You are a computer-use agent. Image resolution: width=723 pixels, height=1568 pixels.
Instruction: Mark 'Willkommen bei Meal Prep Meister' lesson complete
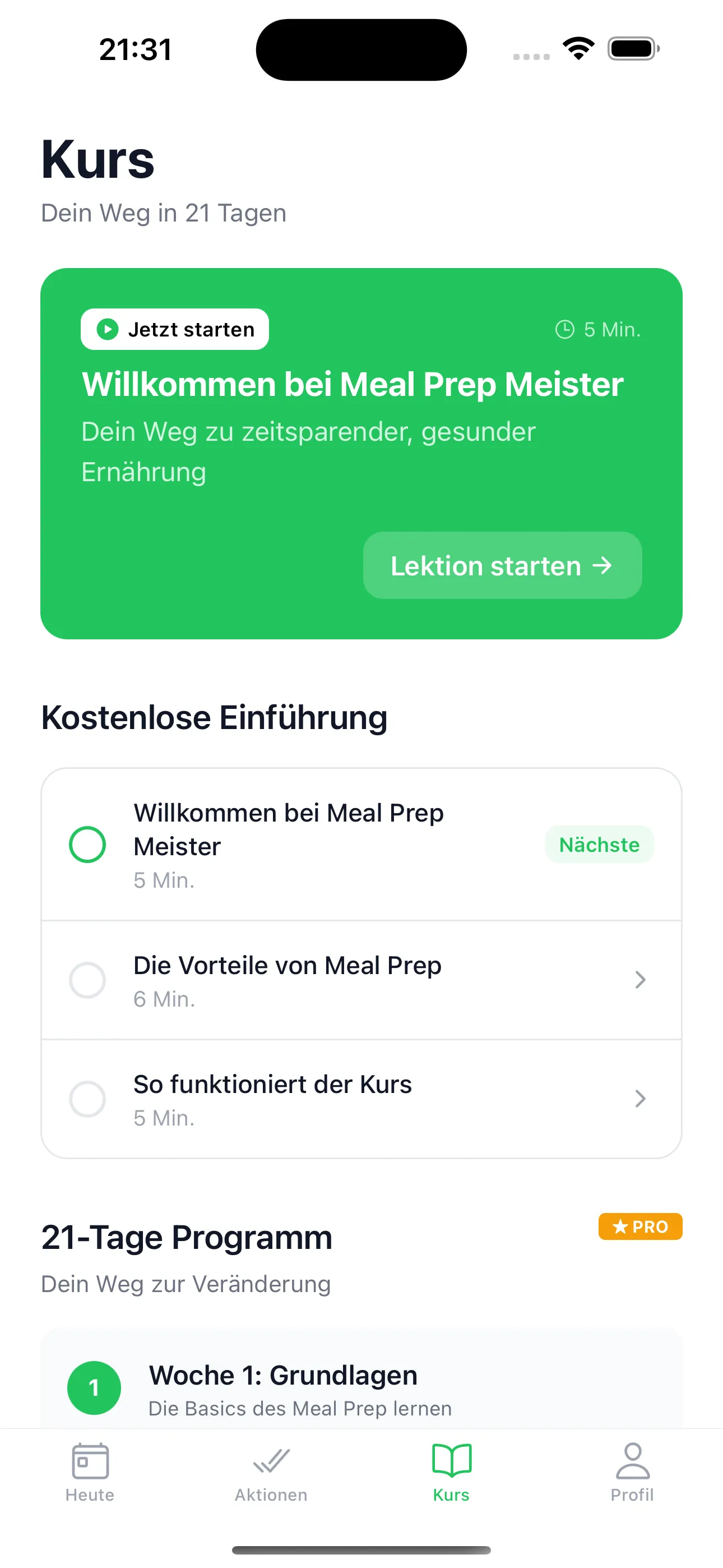tap(87, 844)
